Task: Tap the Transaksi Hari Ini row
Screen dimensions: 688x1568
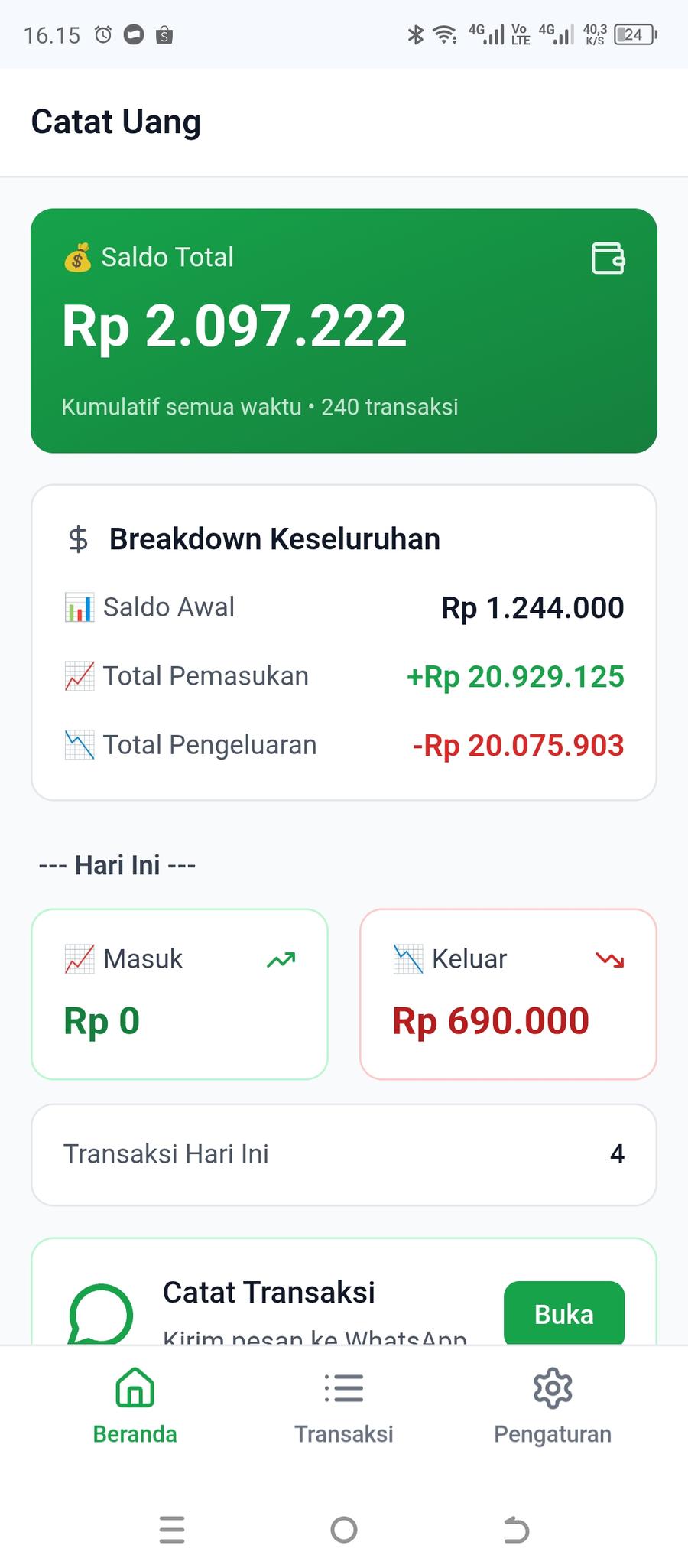Action: coord(344,1155)
